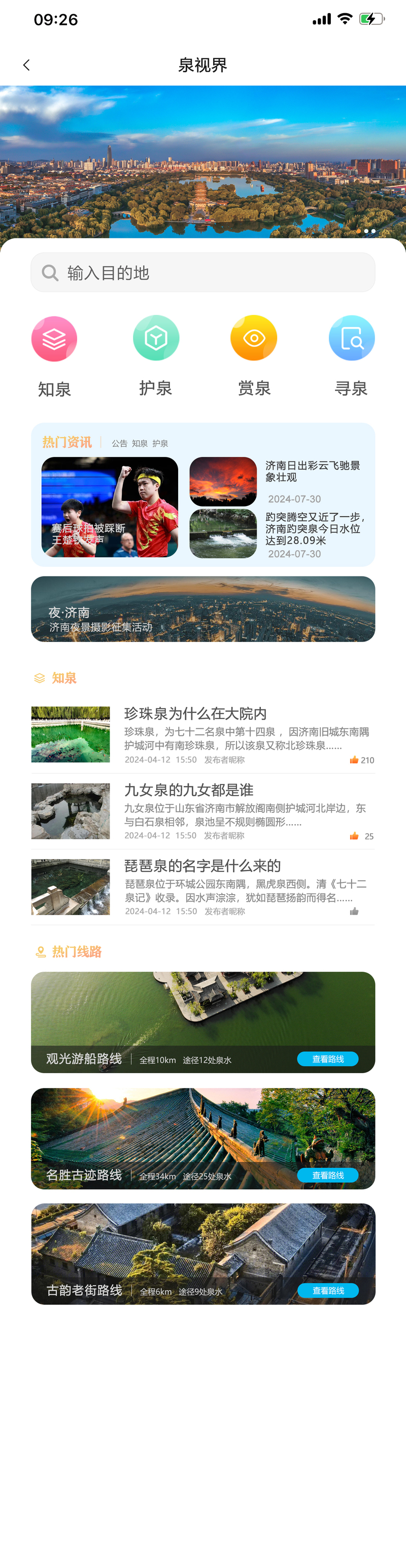View route for 古韵老街路线
The height and width of the screenshot is (1568, 406).
coord(327,1291)
